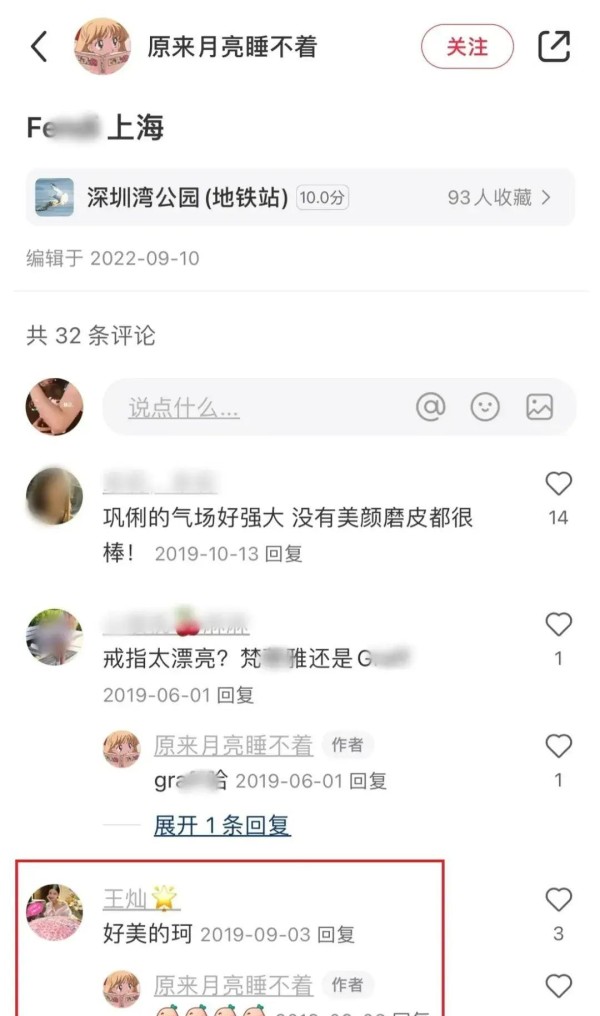The image size is (600, 1016).
Task: Attach an image to the comment
Action: point(540,407)
